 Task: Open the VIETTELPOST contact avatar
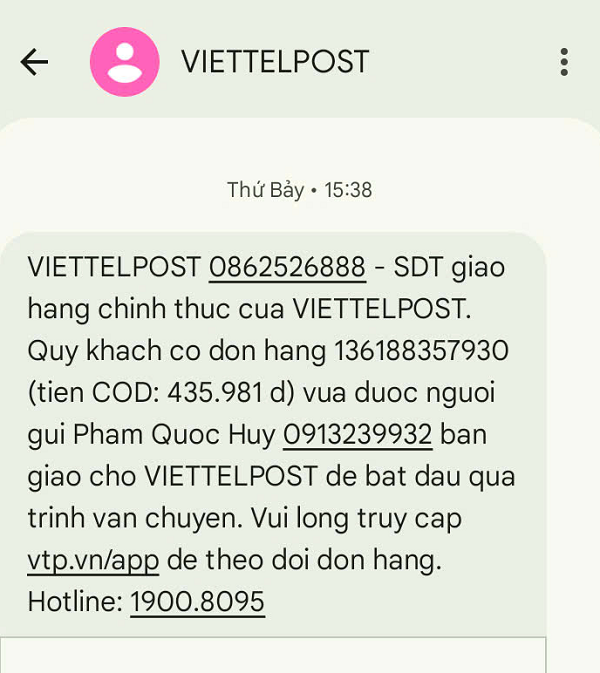(x=125, y=62)
